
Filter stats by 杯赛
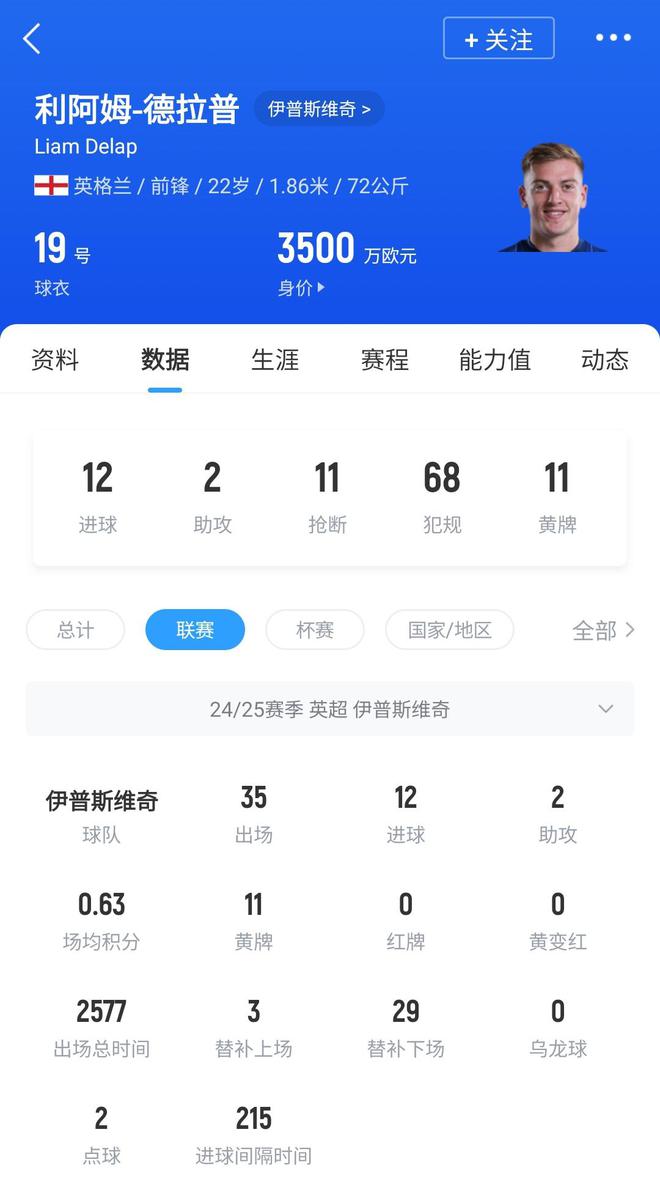(315, 630)
